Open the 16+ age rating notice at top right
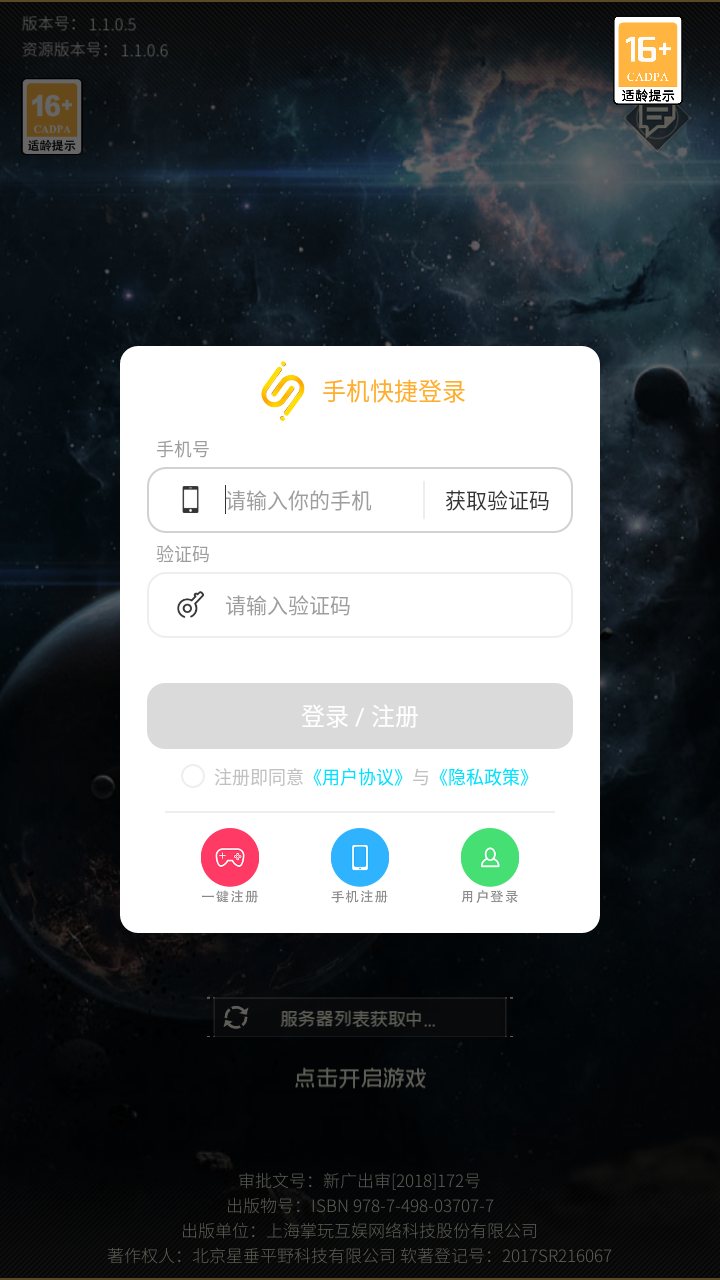The height and width of the screenshot is (1280, 720). (x=647, y=60)
